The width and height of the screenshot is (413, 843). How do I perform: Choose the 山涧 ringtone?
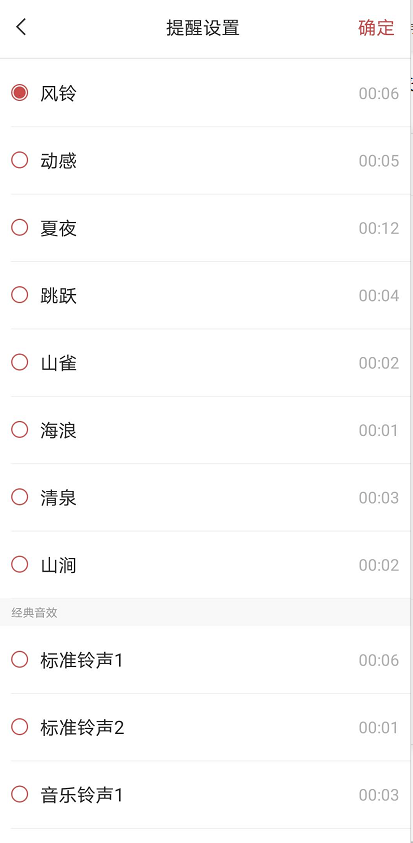coord(205,565)
